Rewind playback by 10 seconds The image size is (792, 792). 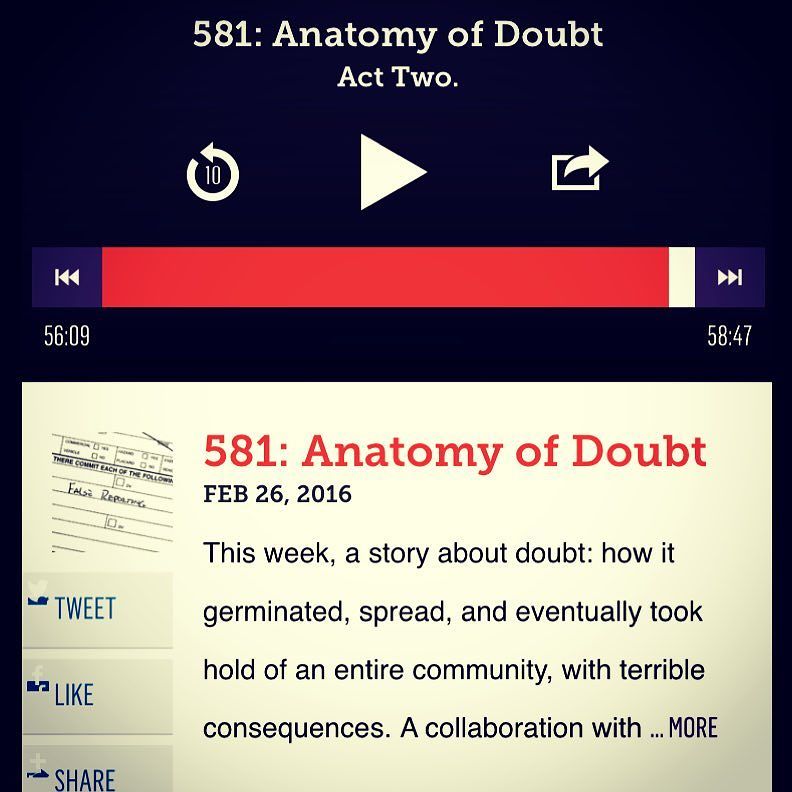pos(213,174)
